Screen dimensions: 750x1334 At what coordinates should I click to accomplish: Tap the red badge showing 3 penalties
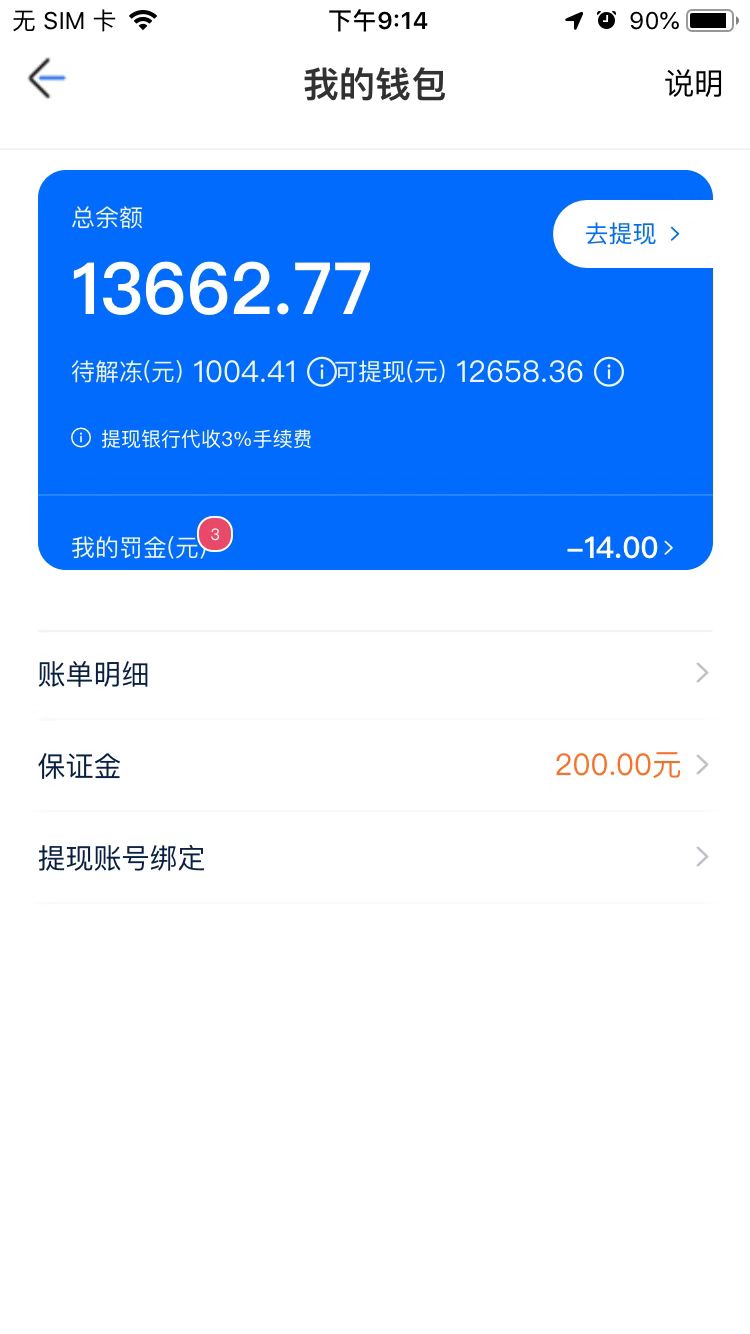214,534
